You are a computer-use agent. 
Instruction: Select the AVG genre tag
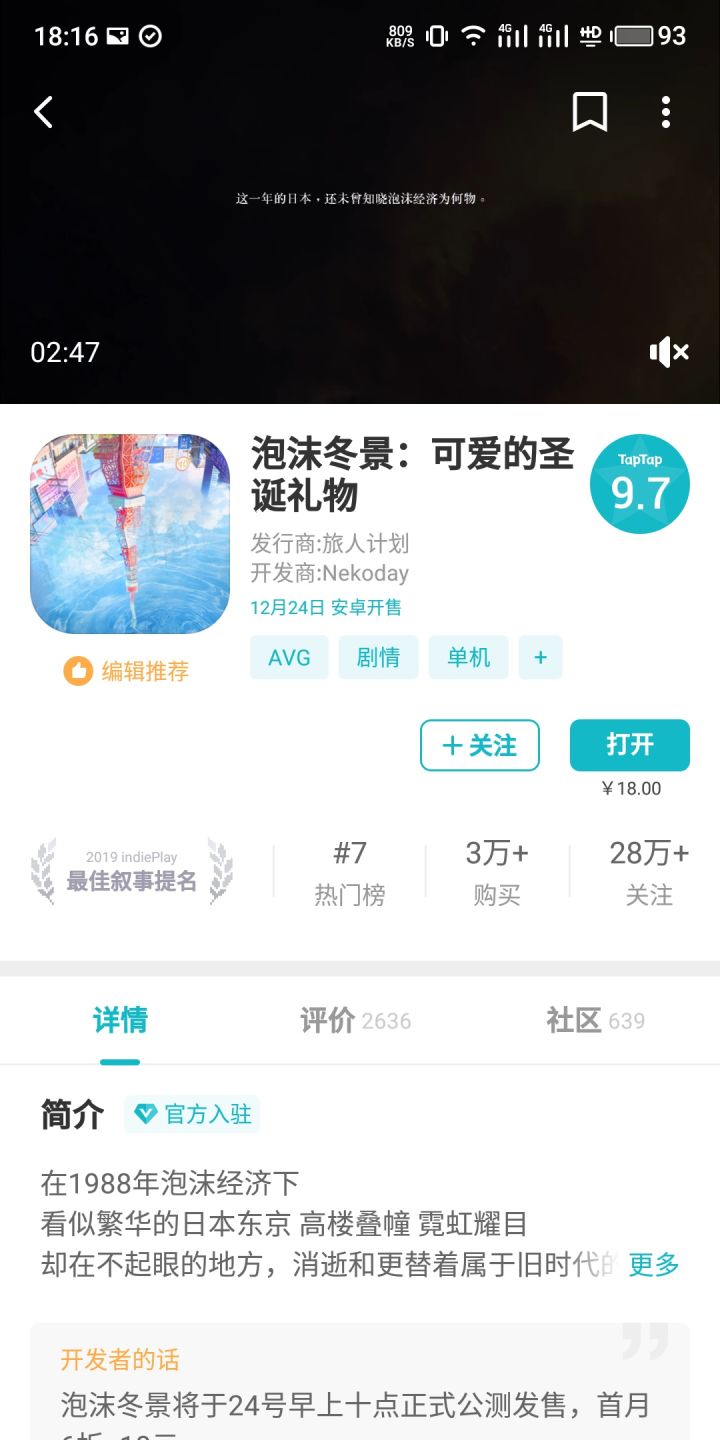pos(288,657)
